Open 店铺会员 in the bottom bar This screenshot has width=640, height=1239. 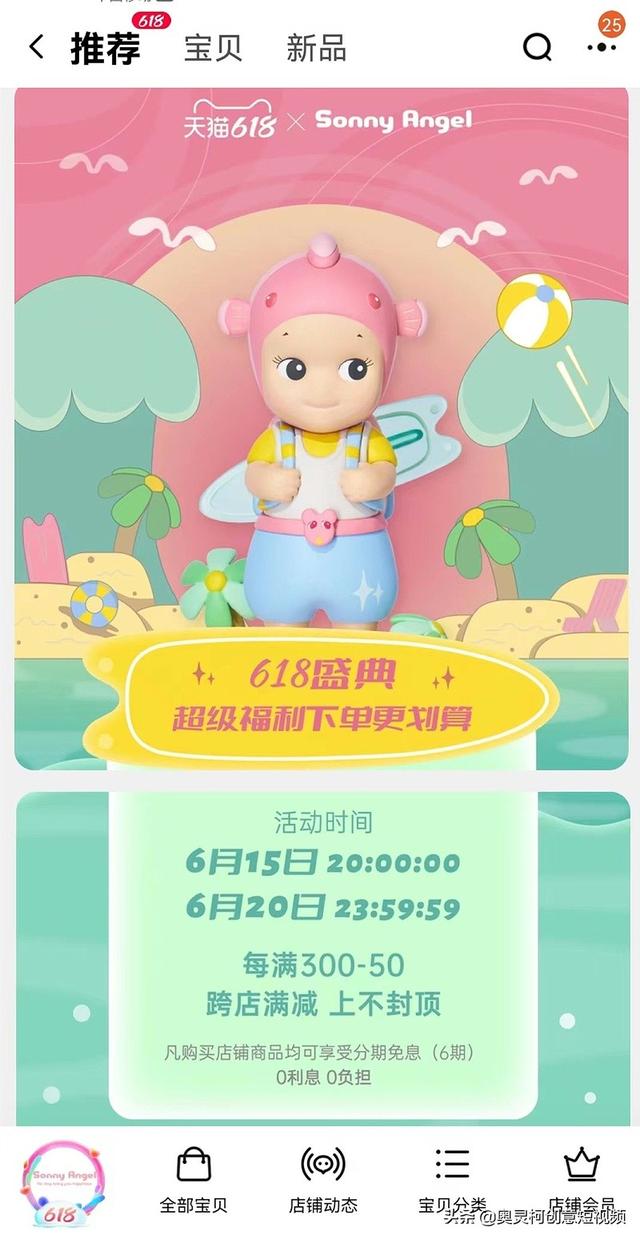tap(581, 1180)
